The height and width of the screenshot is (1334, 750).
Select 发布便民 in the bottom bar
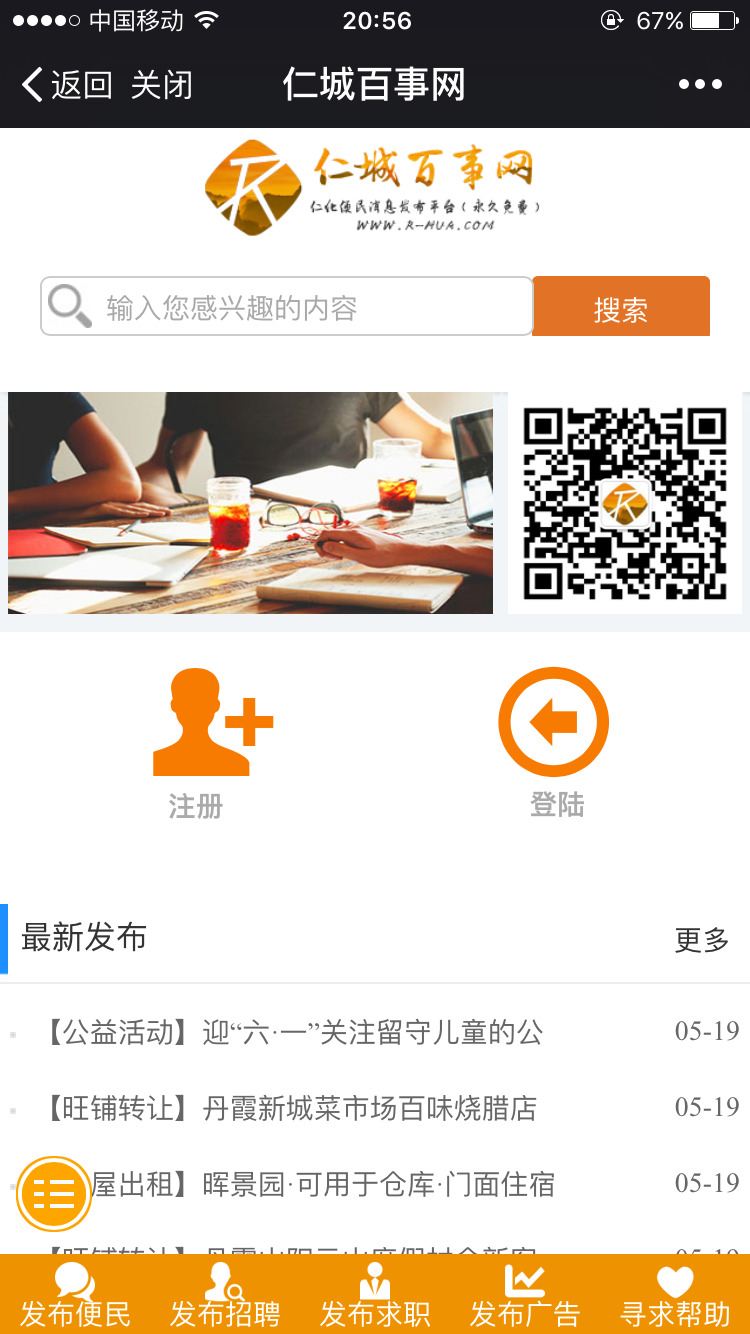(75, 1295)
